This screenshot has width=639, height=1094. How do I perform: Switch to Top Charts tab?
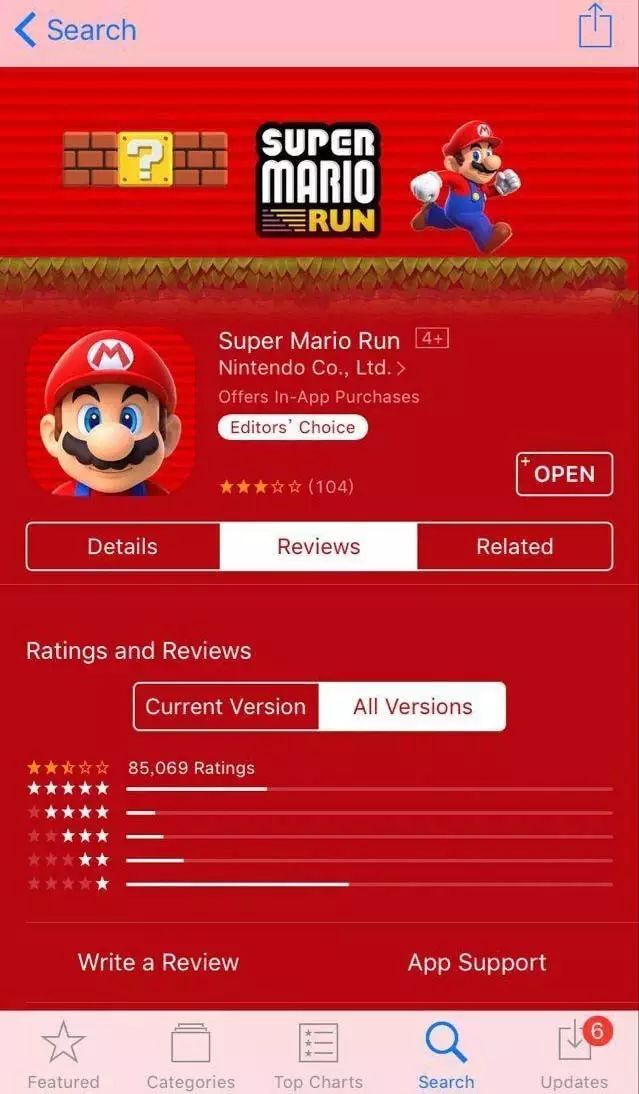(x=318, y=1055)
